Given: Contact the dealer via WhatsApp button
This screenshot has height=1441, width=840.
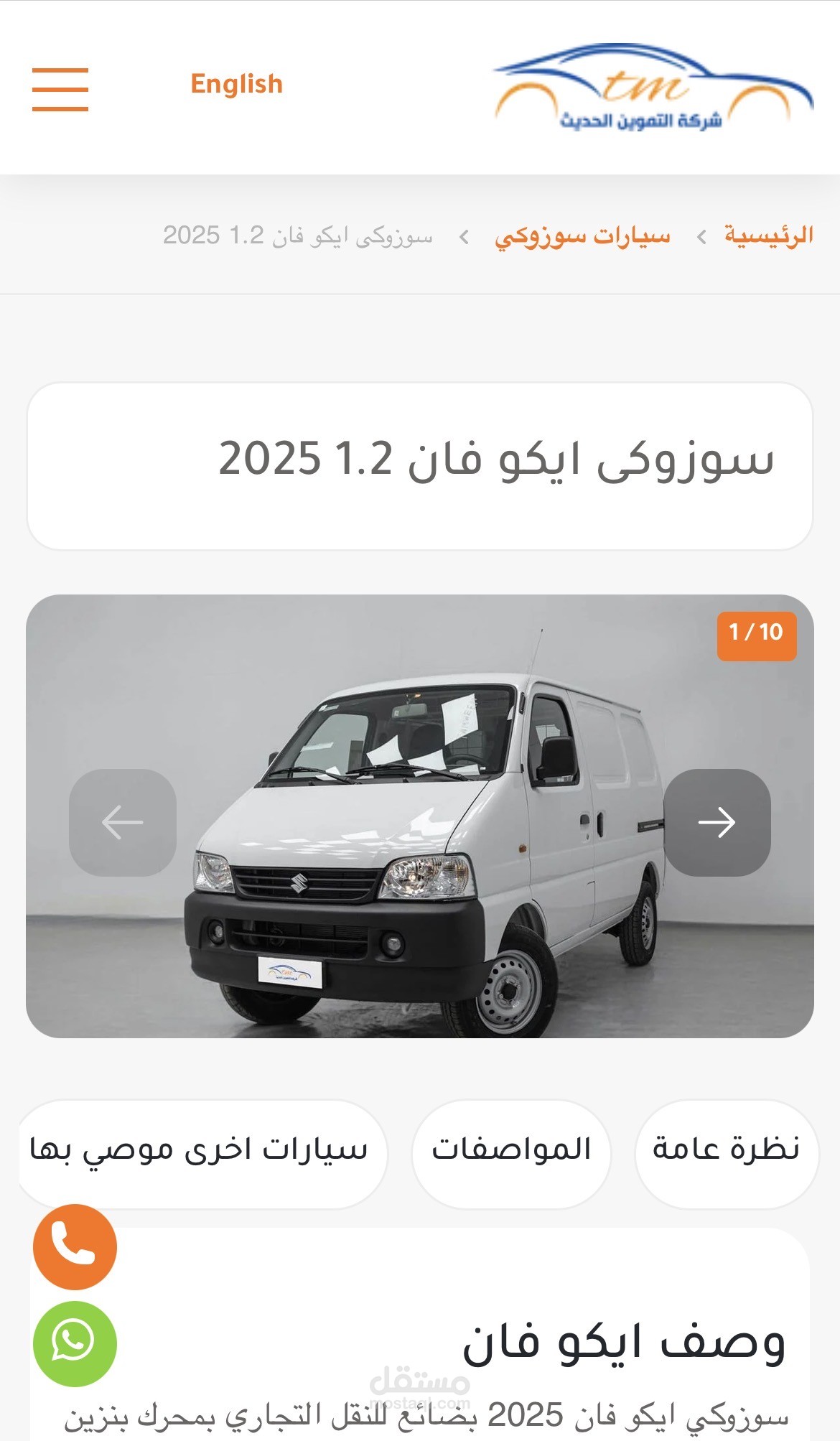Looking at the screenshot, I should pos(75,1344).
